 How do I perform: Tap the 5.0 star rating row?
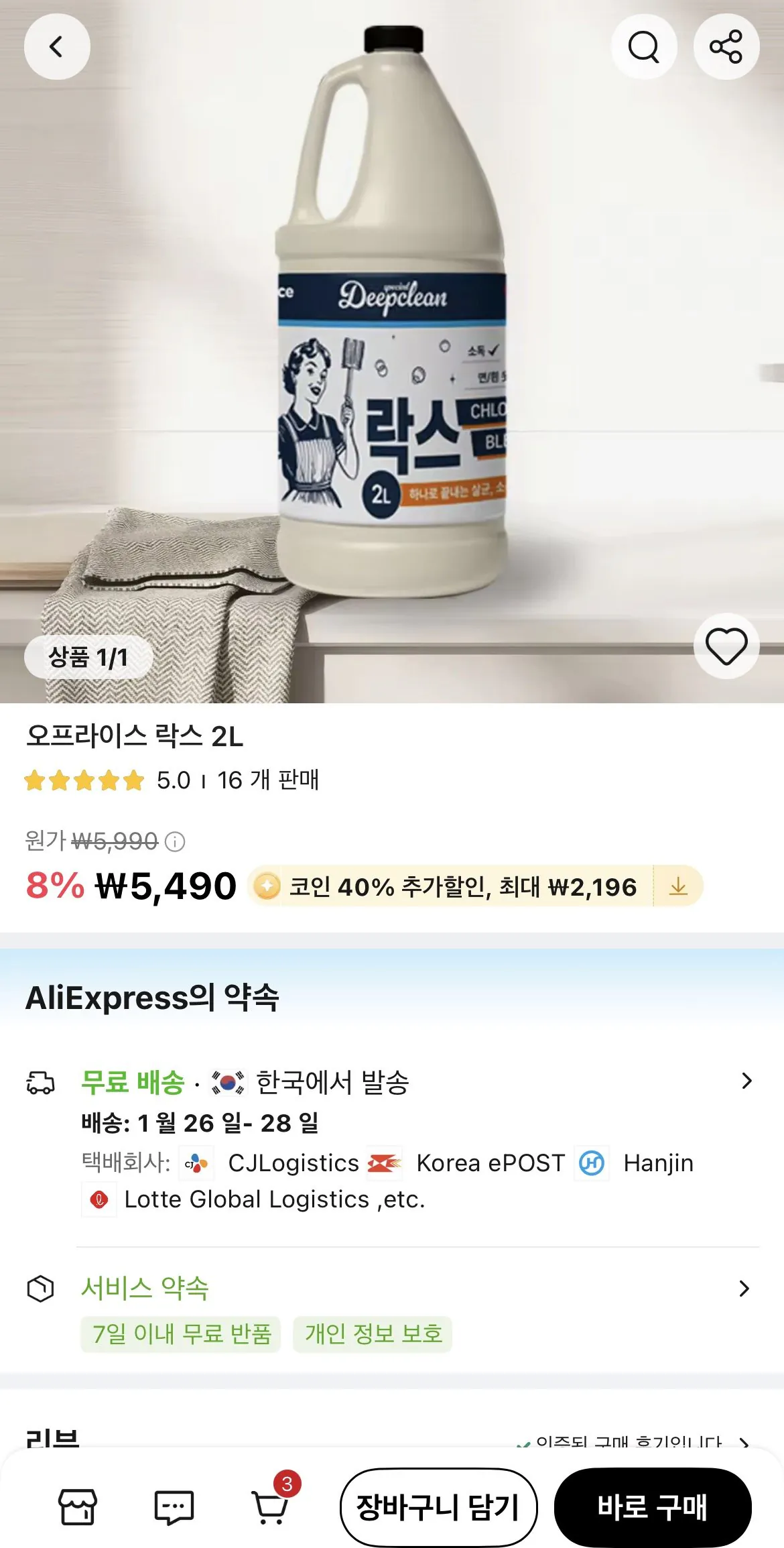tap(171, 780)
